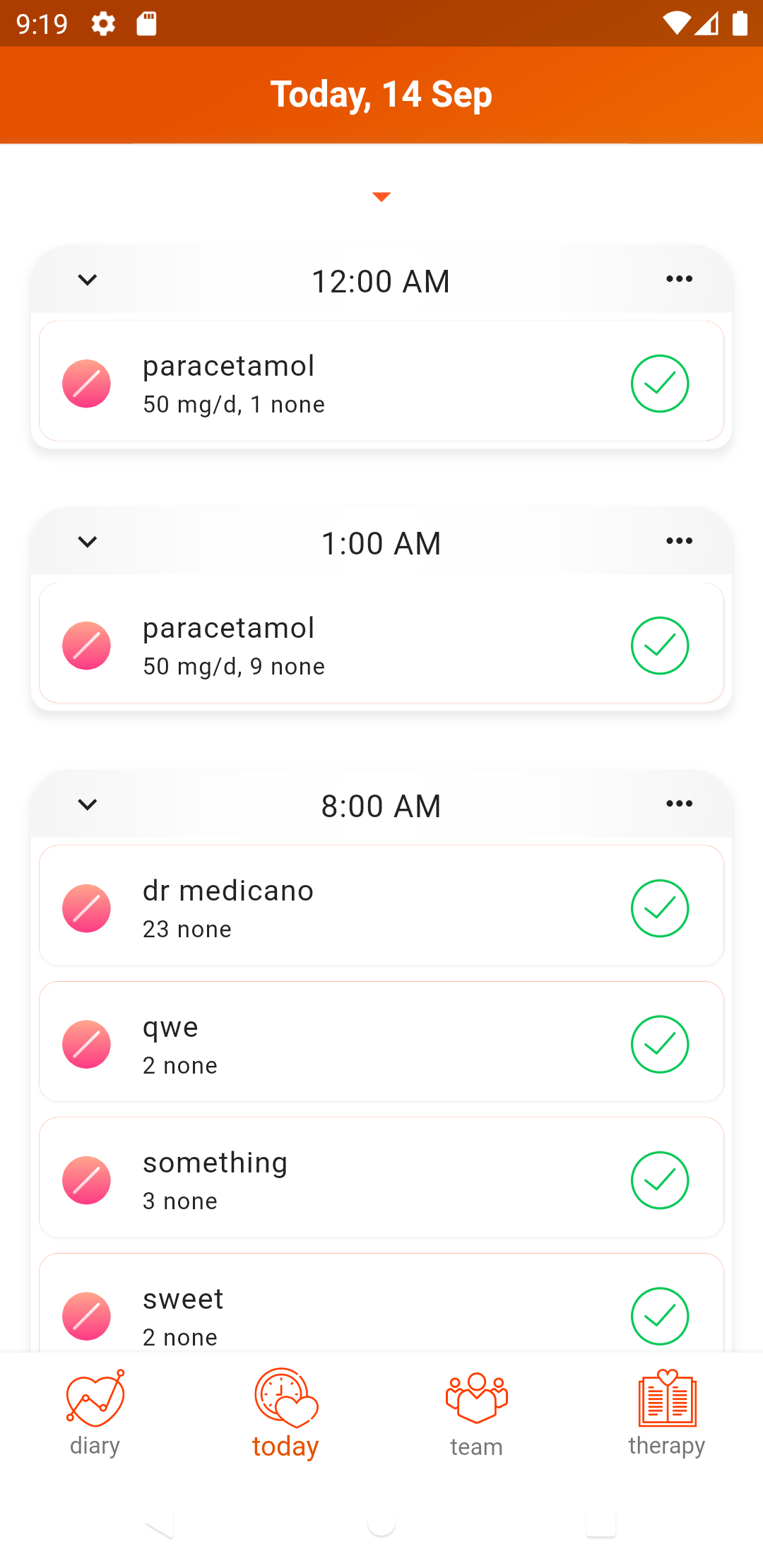
Task: Click the pill icon next to sweet
Action: [85, 1316]
